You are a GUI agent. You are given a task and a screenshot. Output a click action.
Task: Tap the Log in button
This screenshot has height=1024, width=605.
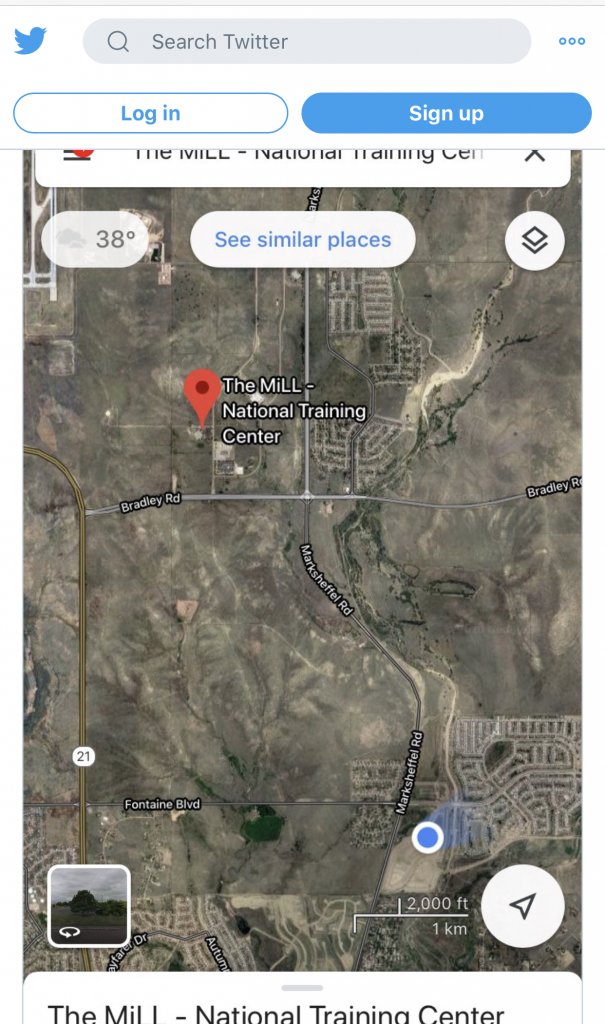150,113
